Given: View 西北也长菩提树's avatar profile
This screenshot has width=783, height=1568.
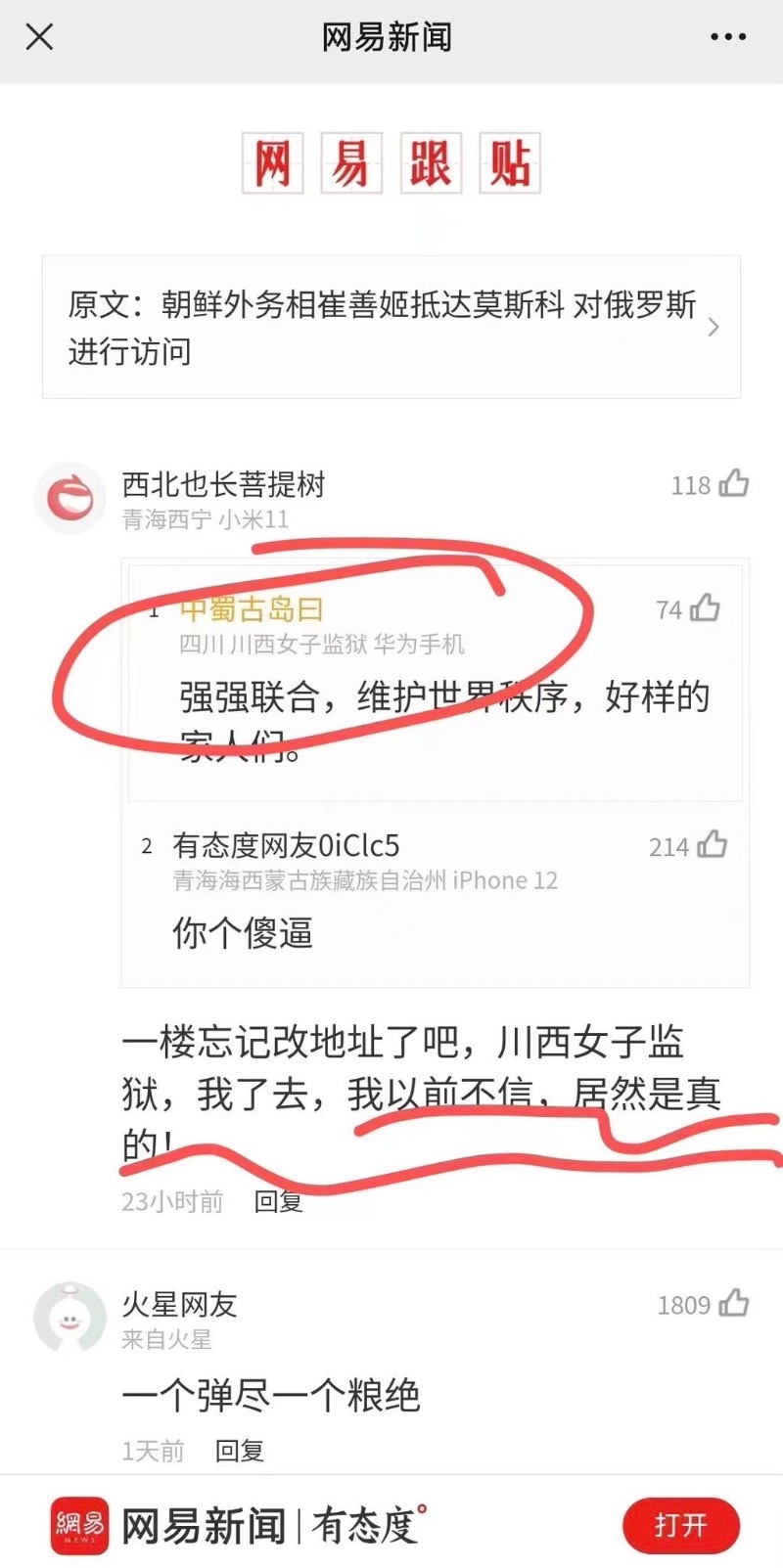Looking at the screenshot, I should pos(69,499).
